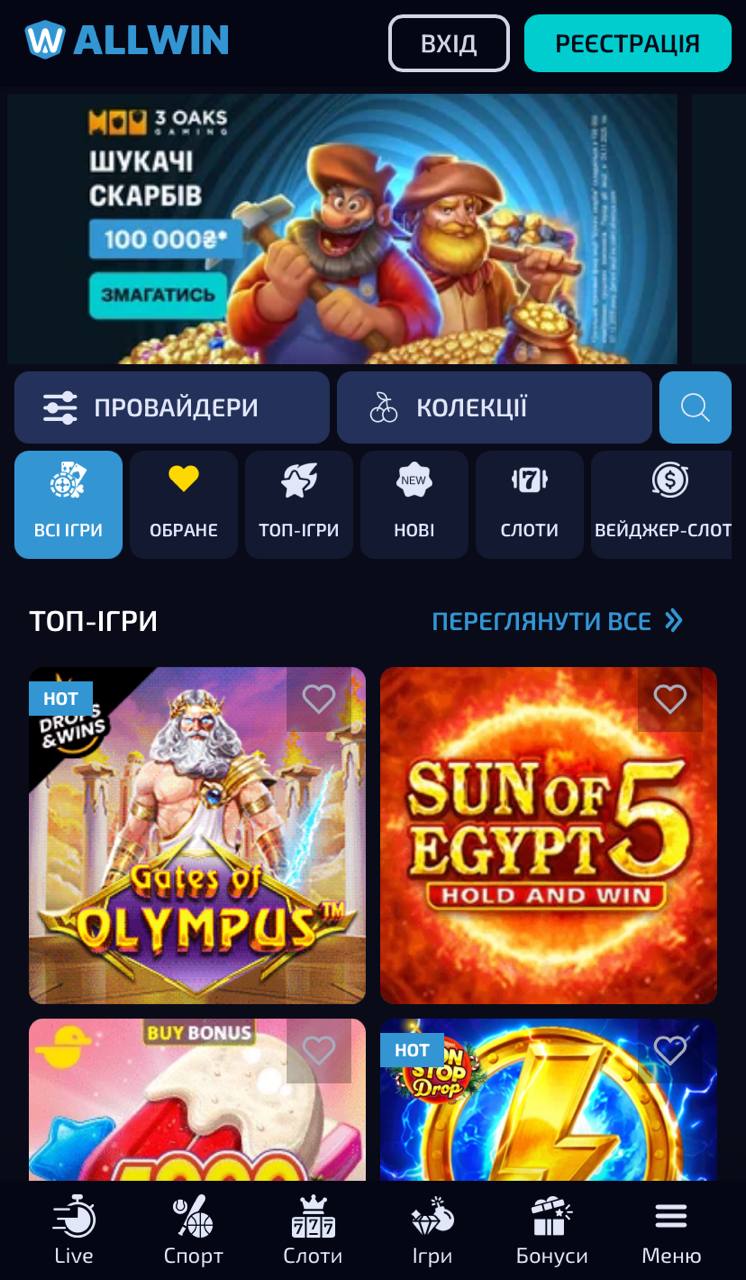Open the Бонуси gift icon in bottom bar

tap(551, 1230)
